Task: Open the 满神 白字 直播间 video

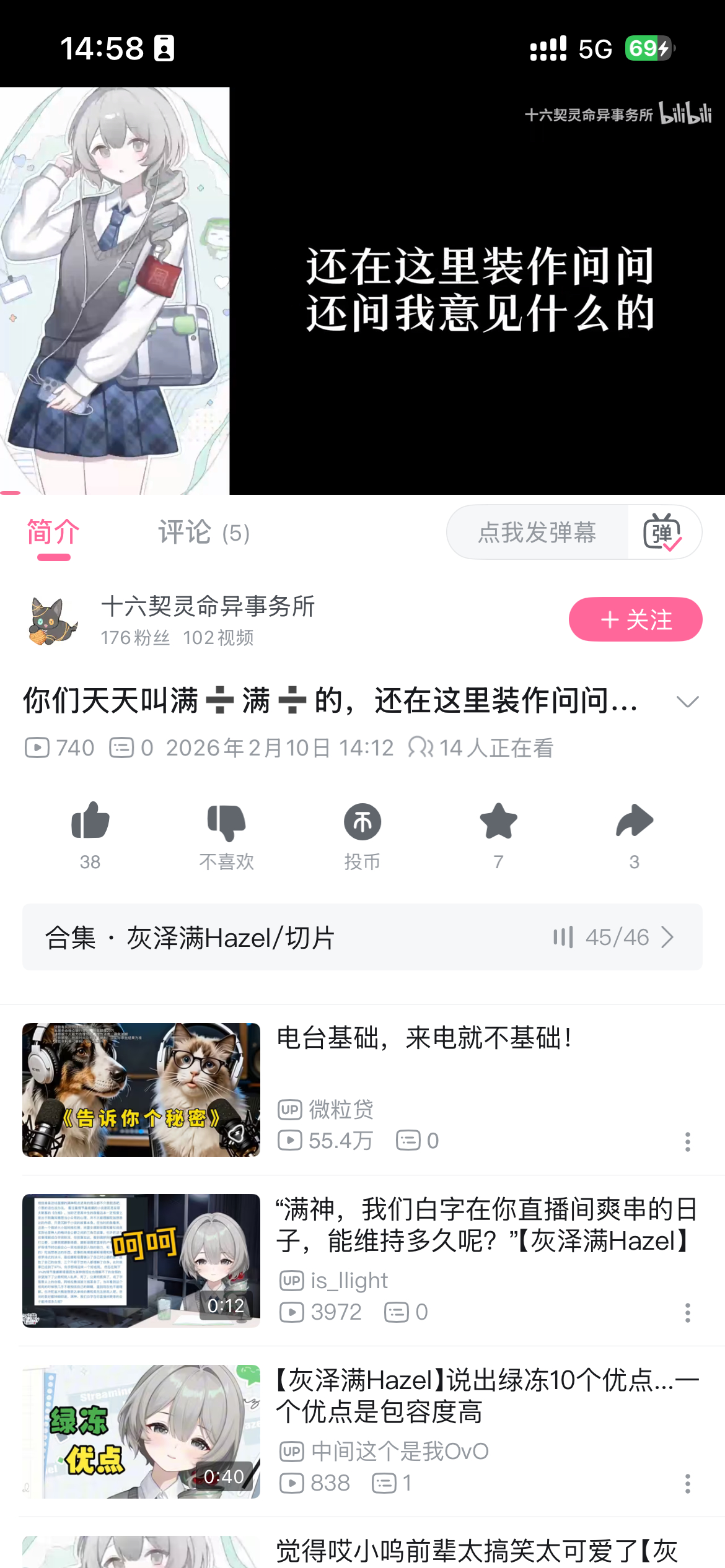Action: click(486, 1225)
